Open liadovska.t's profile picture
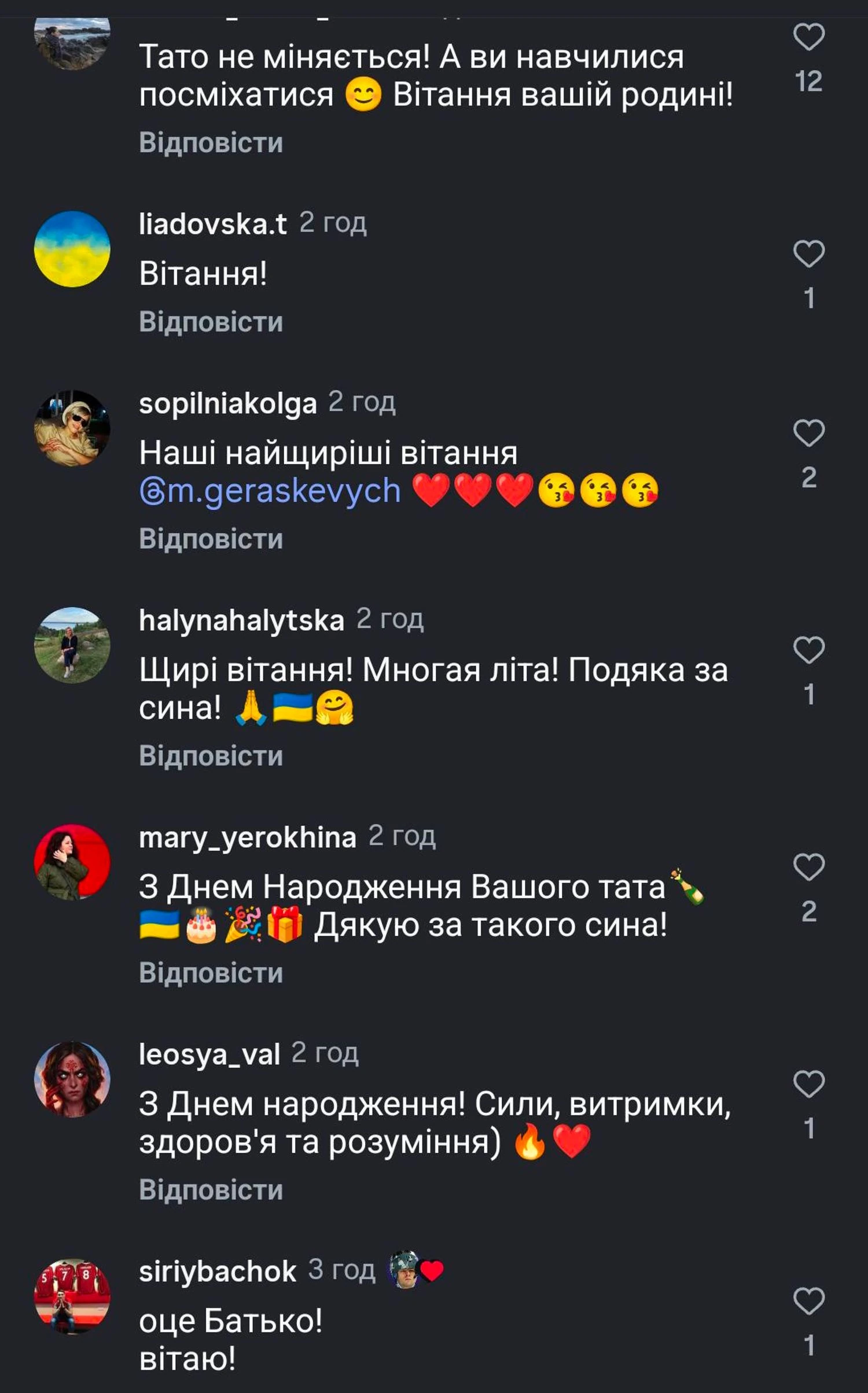Viewport: 868px width, 1393px height. (x=72, y=249)
